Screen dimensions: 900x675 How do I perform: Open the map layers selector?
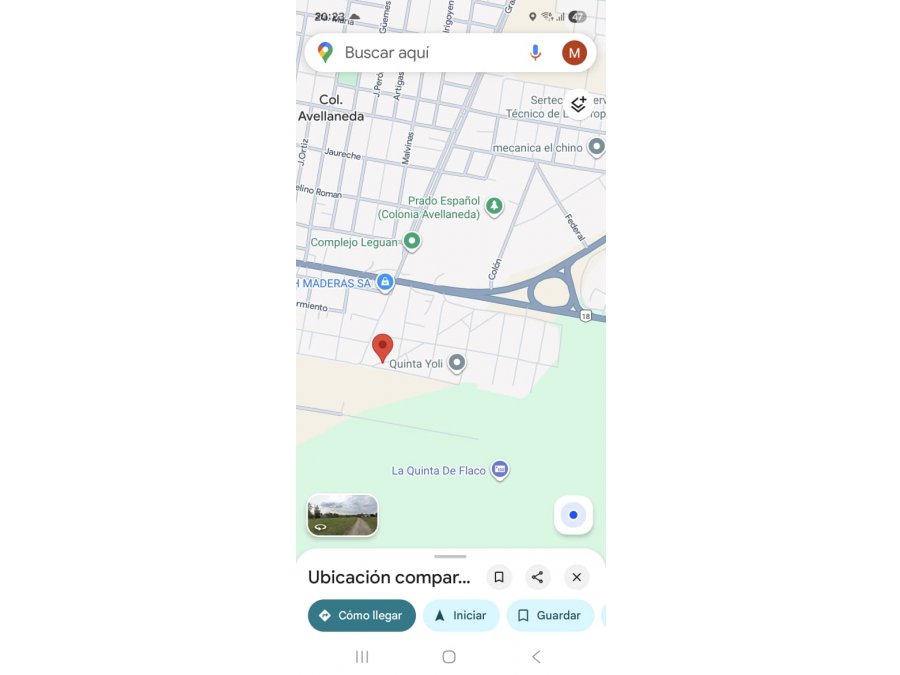pos(578,104)
